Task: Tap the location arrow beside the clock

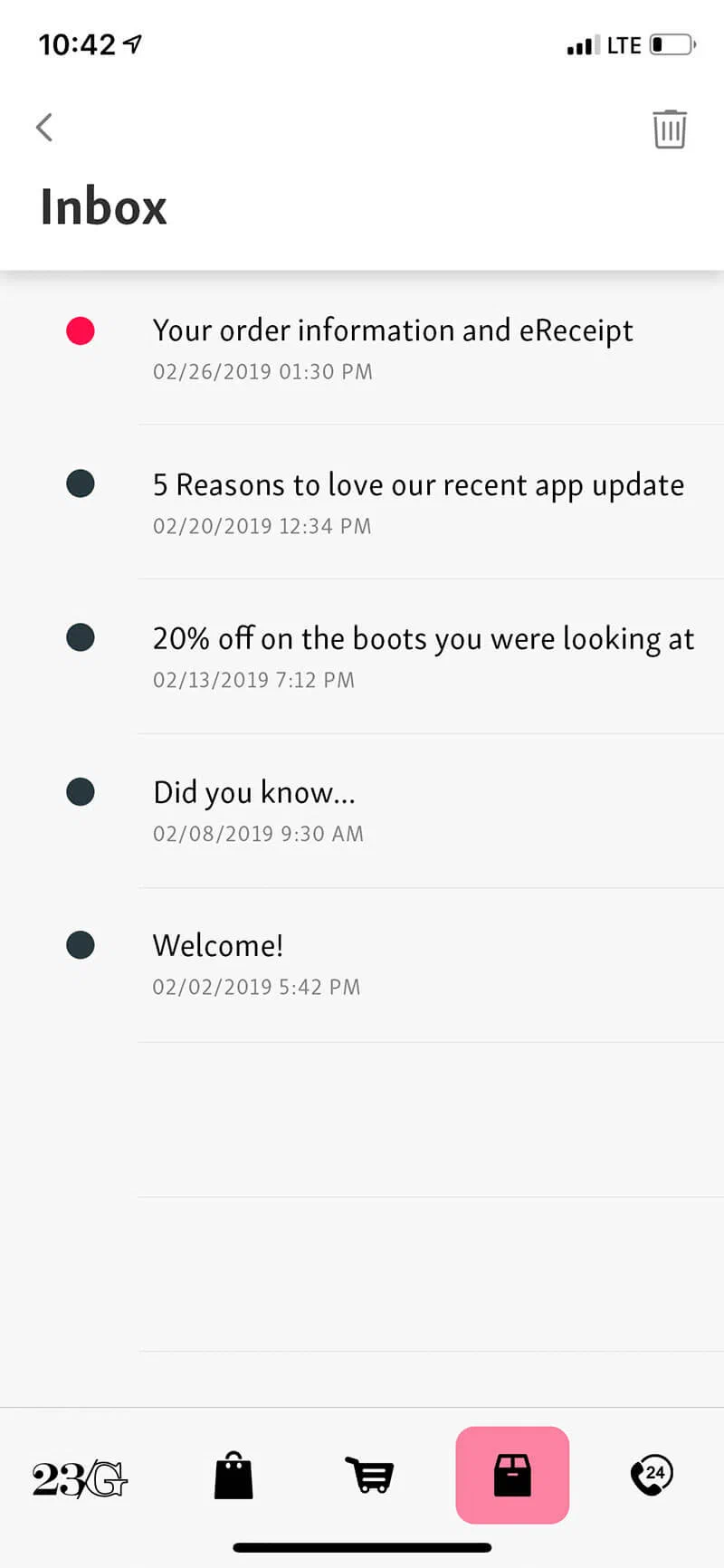Action: click(132, 43)
